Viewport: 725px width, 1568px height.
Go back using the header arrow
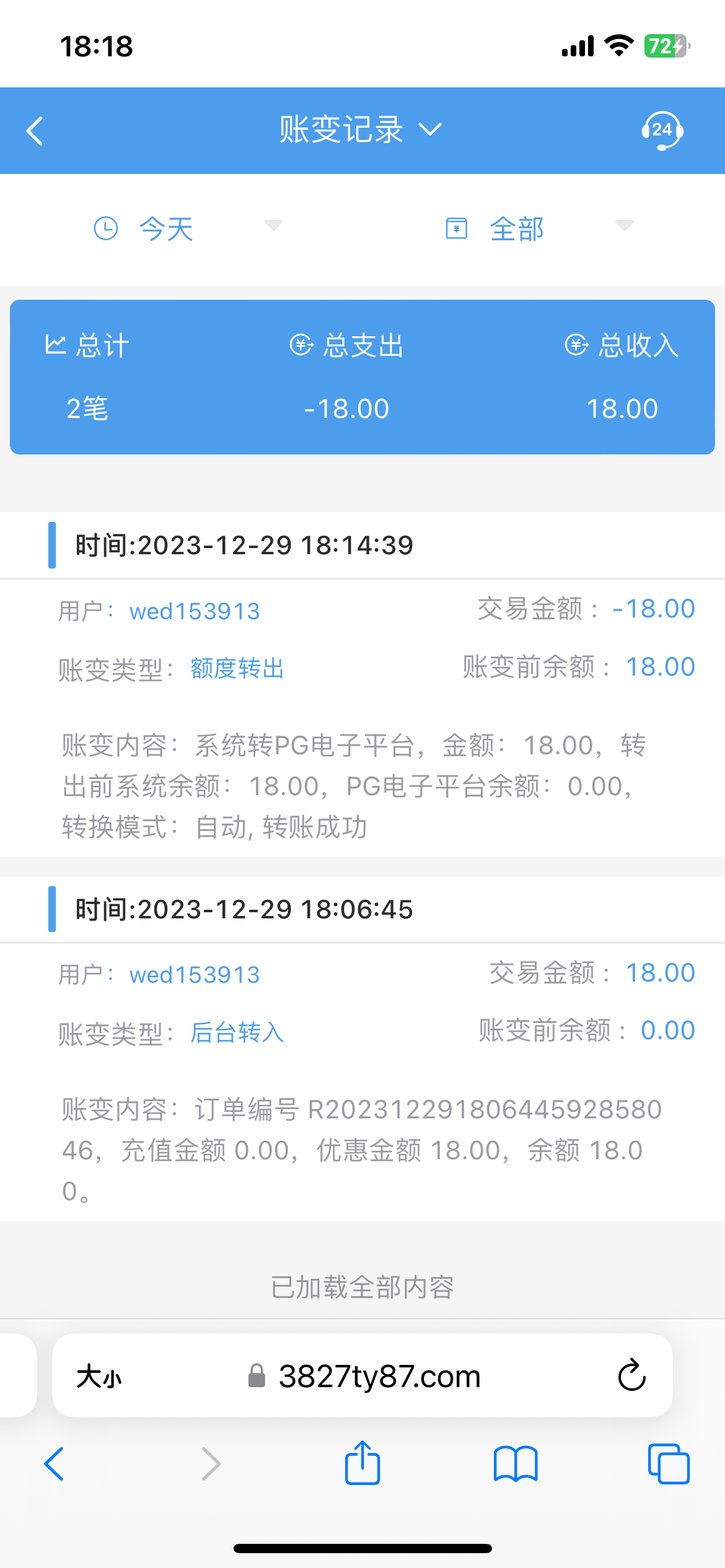coord(35,131)
